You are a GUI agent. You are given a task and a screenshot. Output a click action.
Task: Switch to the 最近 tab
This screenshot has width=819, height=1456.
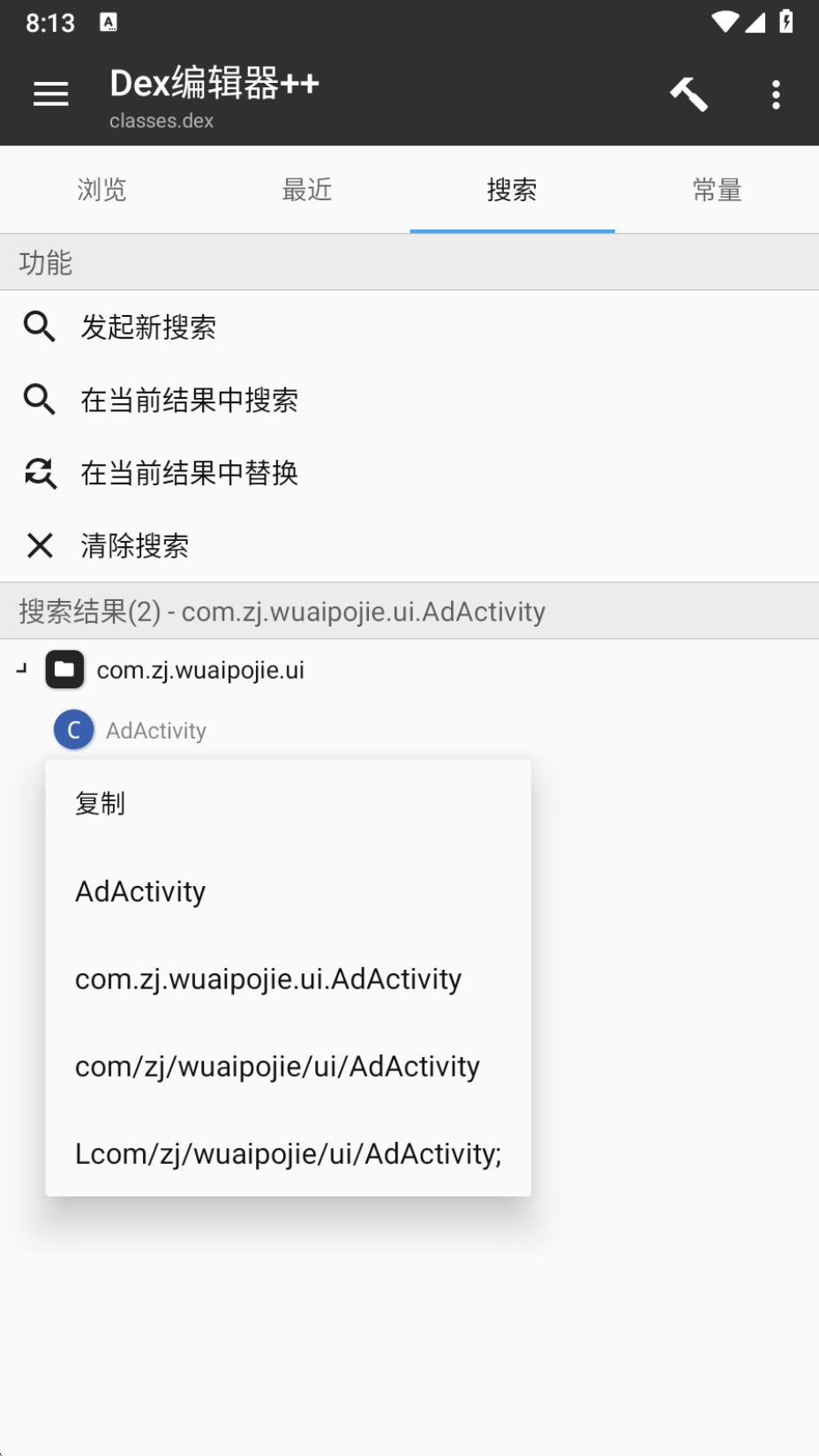coord(307,190)
